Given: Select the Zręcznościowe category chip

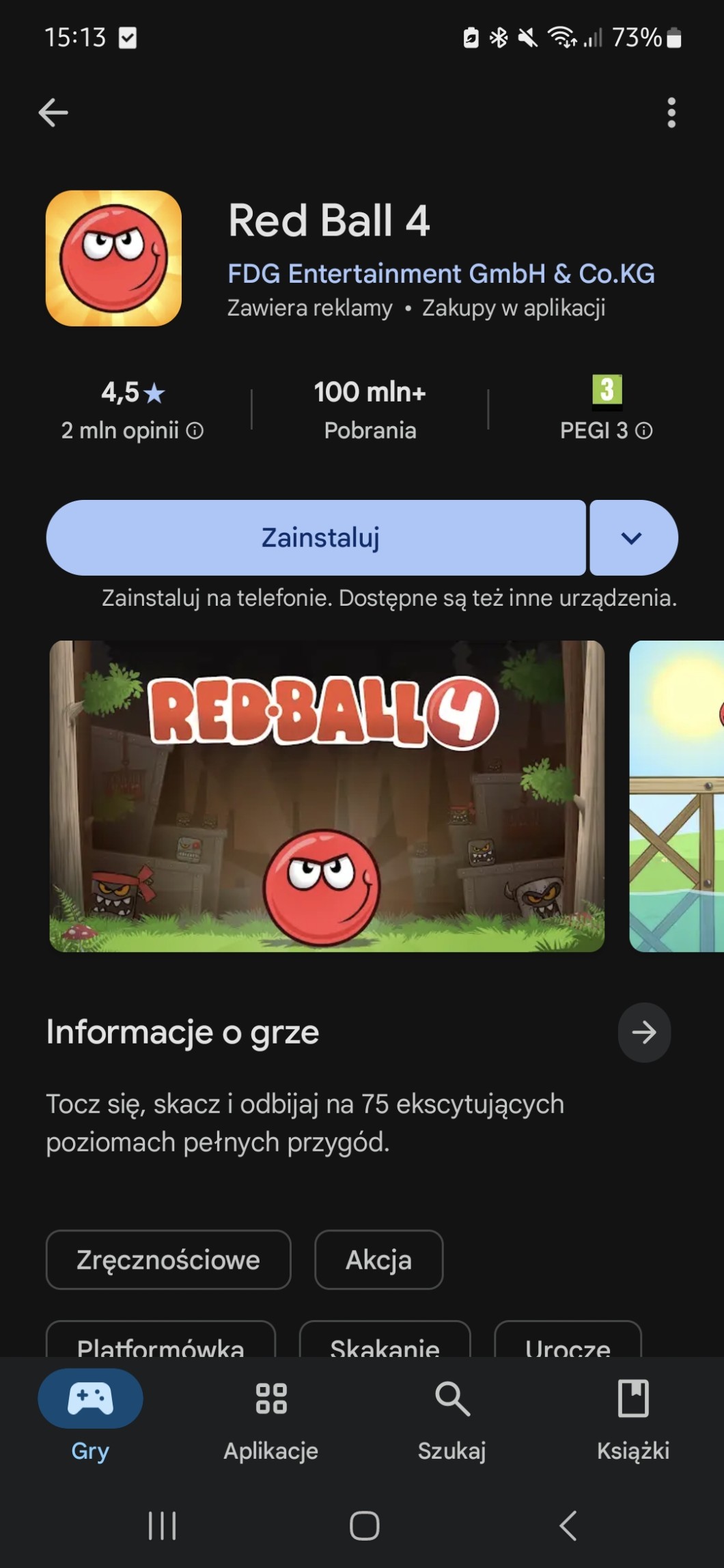Looking at the screenshot, I should [168, 1259].
